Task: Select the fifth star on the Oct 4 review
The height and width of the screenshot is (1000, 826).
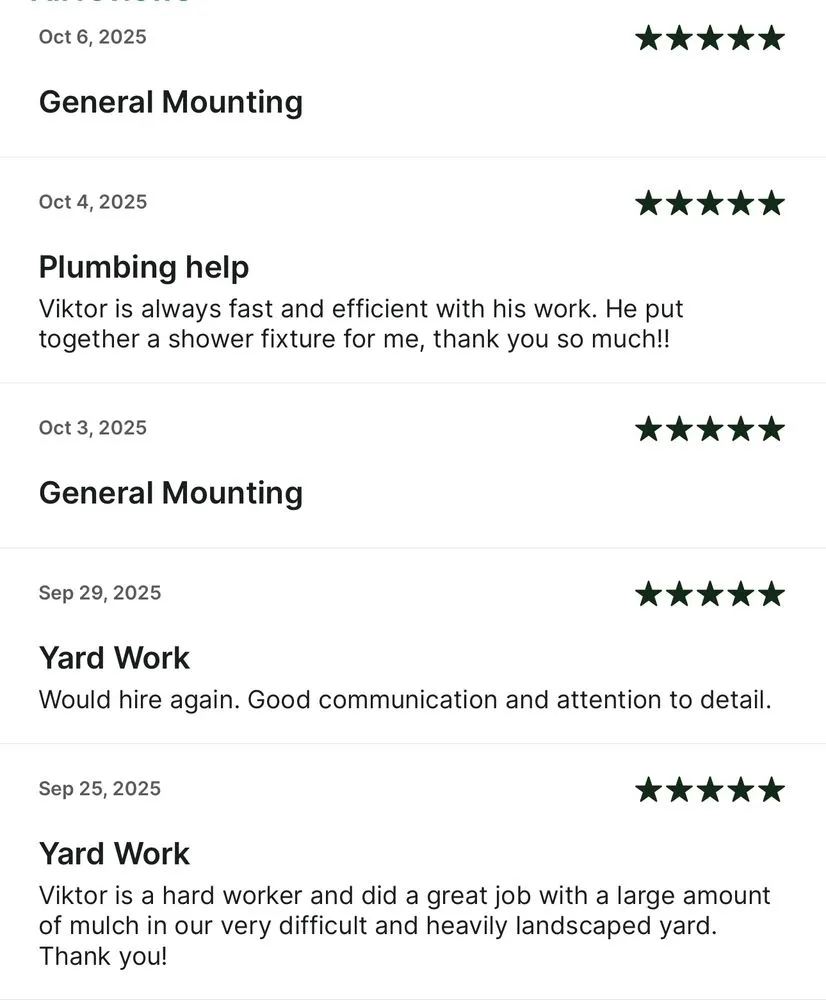Action: (x=770, y=202)
